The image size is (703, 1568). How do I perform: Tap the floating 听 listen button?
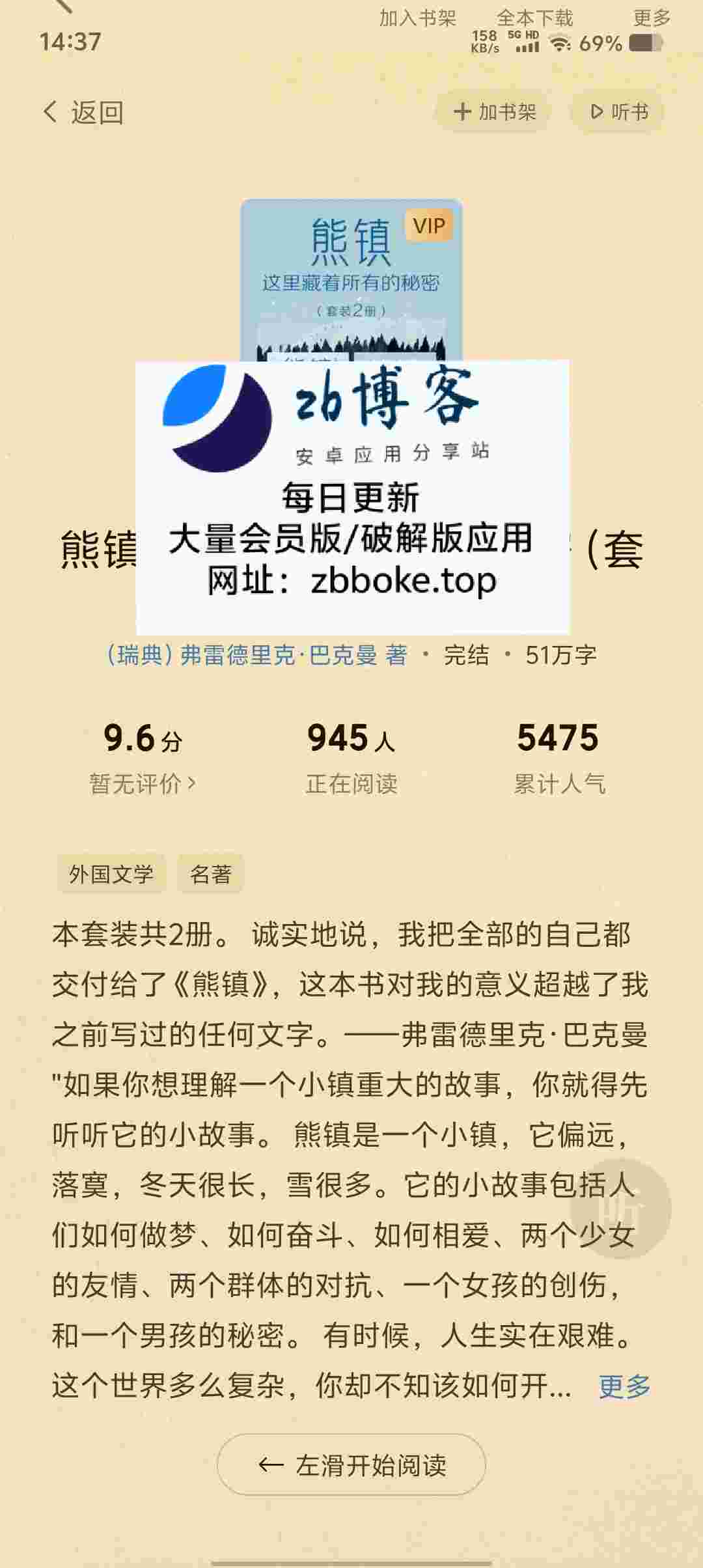coord(620,1209)
